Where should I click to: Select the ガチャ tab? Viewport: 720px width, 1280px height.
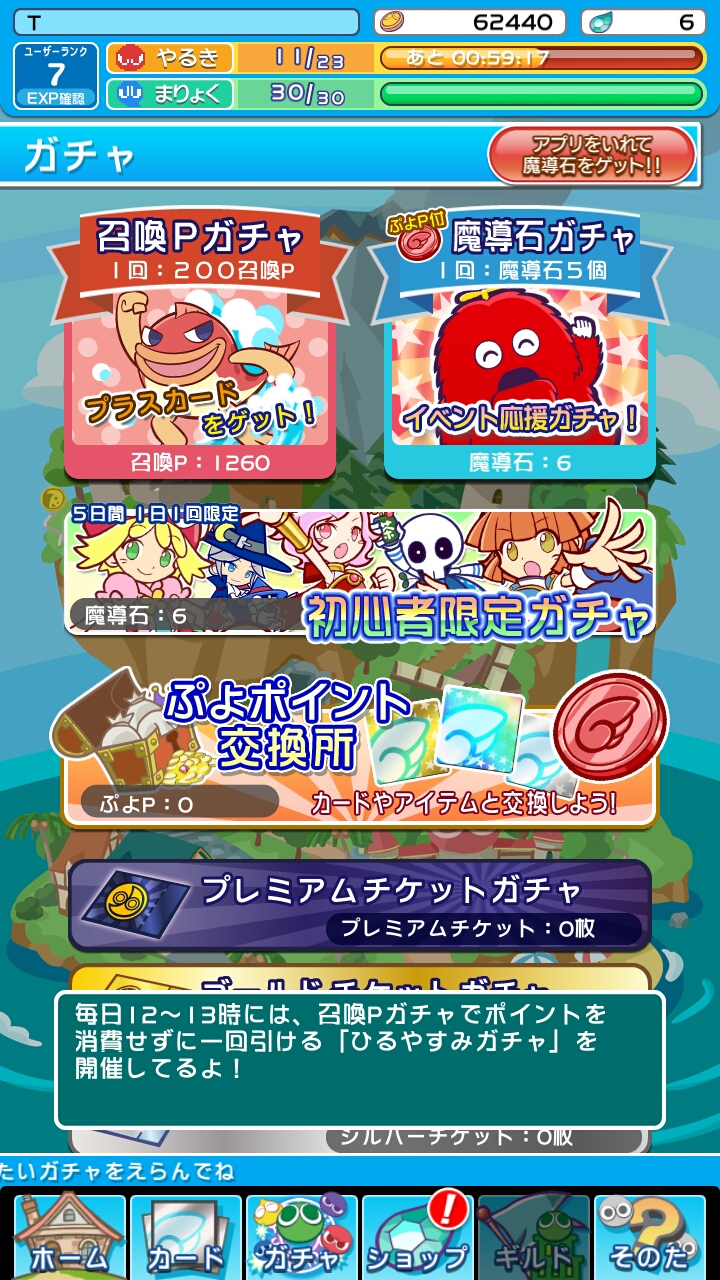[x=301, y=1237]
